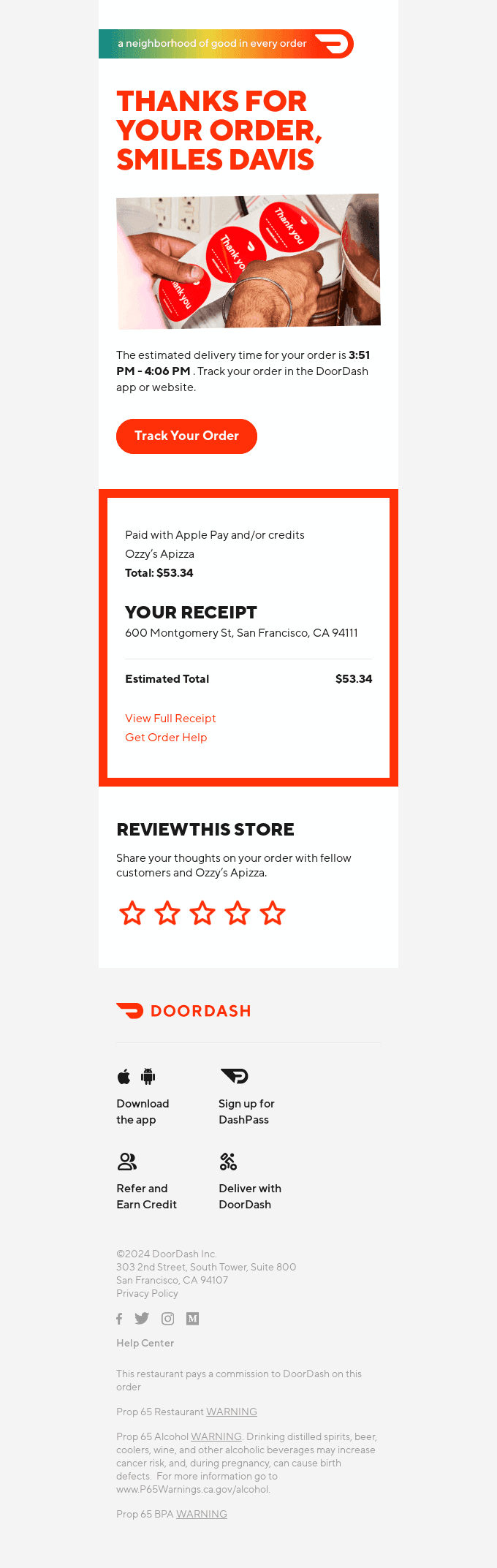Rate the store one star

tap(132, 913)
